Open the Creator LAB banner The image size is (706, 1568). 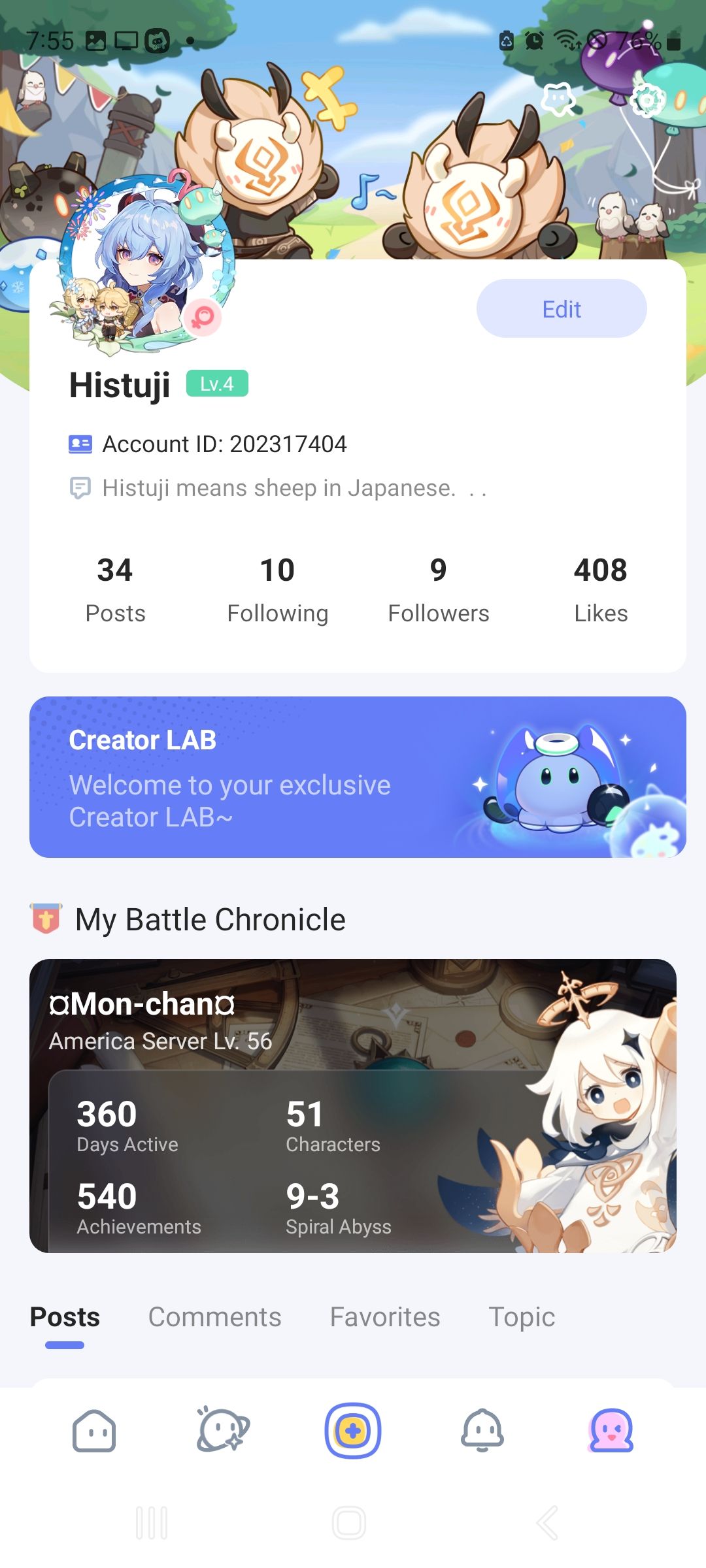358,777
